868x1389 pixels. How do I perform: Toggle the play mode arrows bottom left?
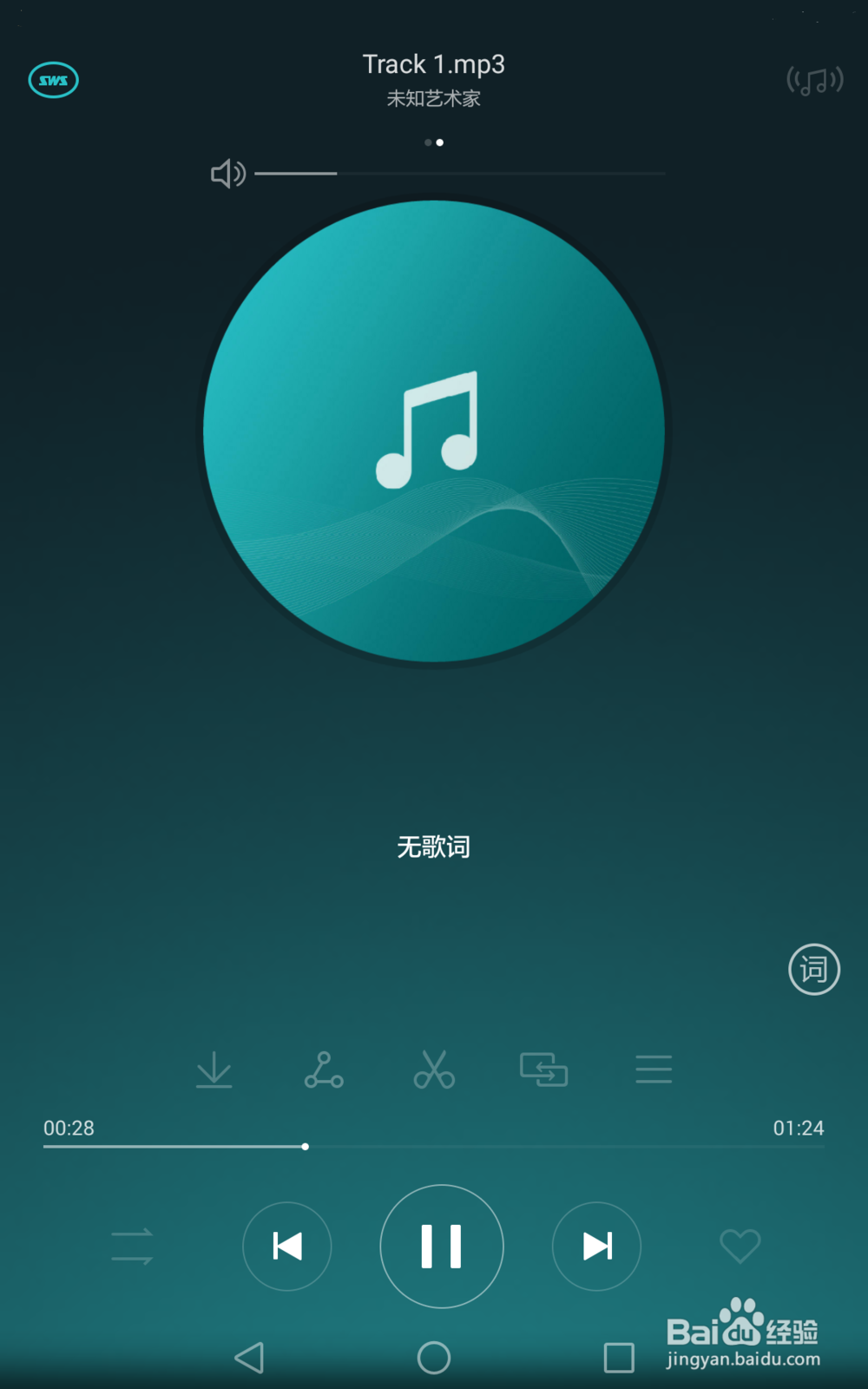[130, 1246]
